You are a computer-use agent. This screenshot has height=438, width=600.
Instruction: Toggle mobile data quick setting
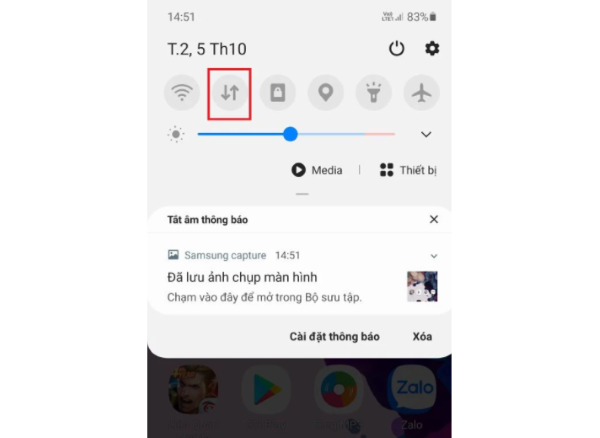pyautogui.click(x=230, y=93)
